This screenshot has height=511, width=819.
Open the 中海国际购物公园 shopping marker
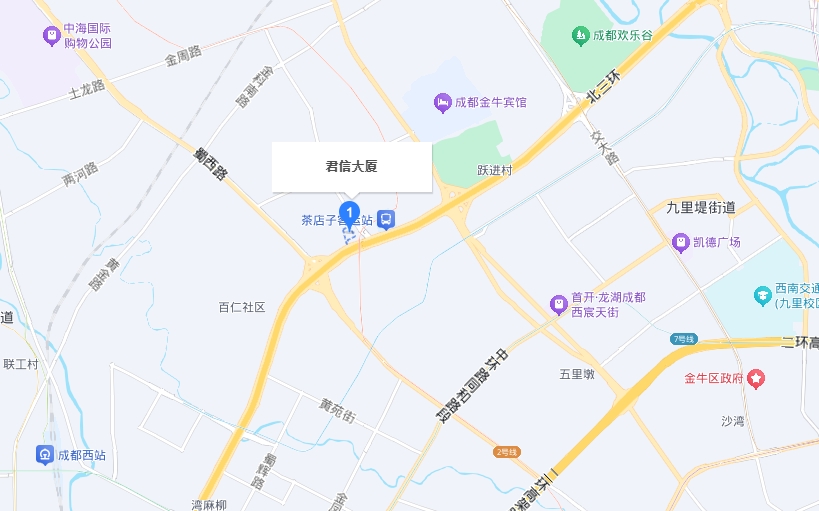51,36
